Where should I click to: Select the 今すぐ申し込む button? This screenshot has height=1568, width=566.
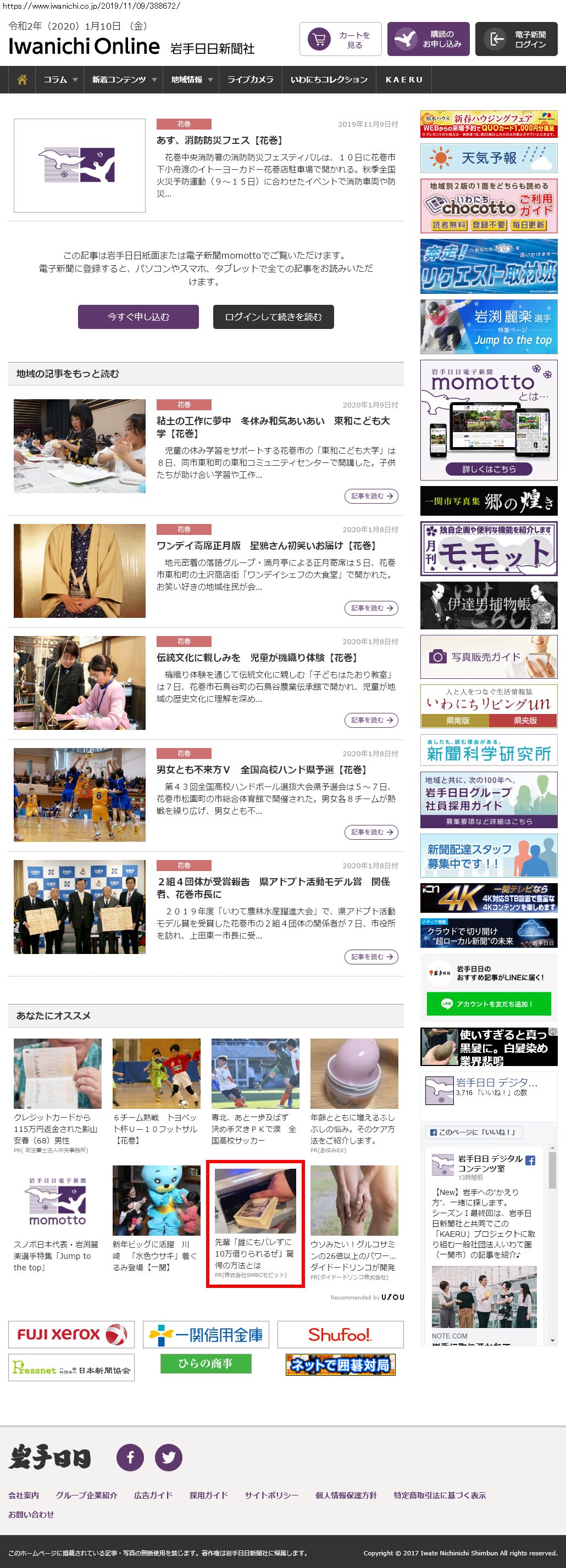click(138, 316)
